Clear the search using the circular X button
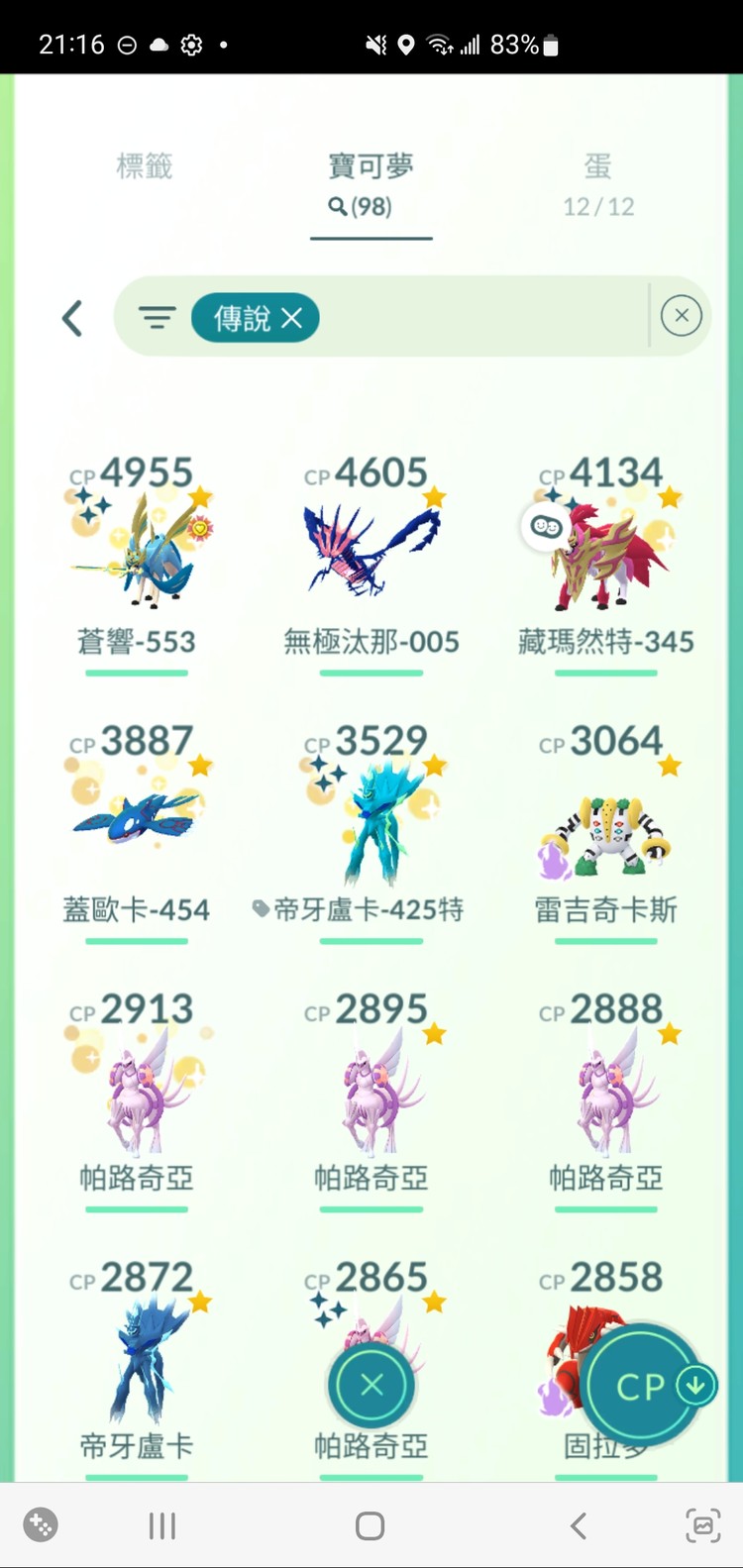This screenshot has height=1568, width=743. pyautogui.click(x=681, y=315)
